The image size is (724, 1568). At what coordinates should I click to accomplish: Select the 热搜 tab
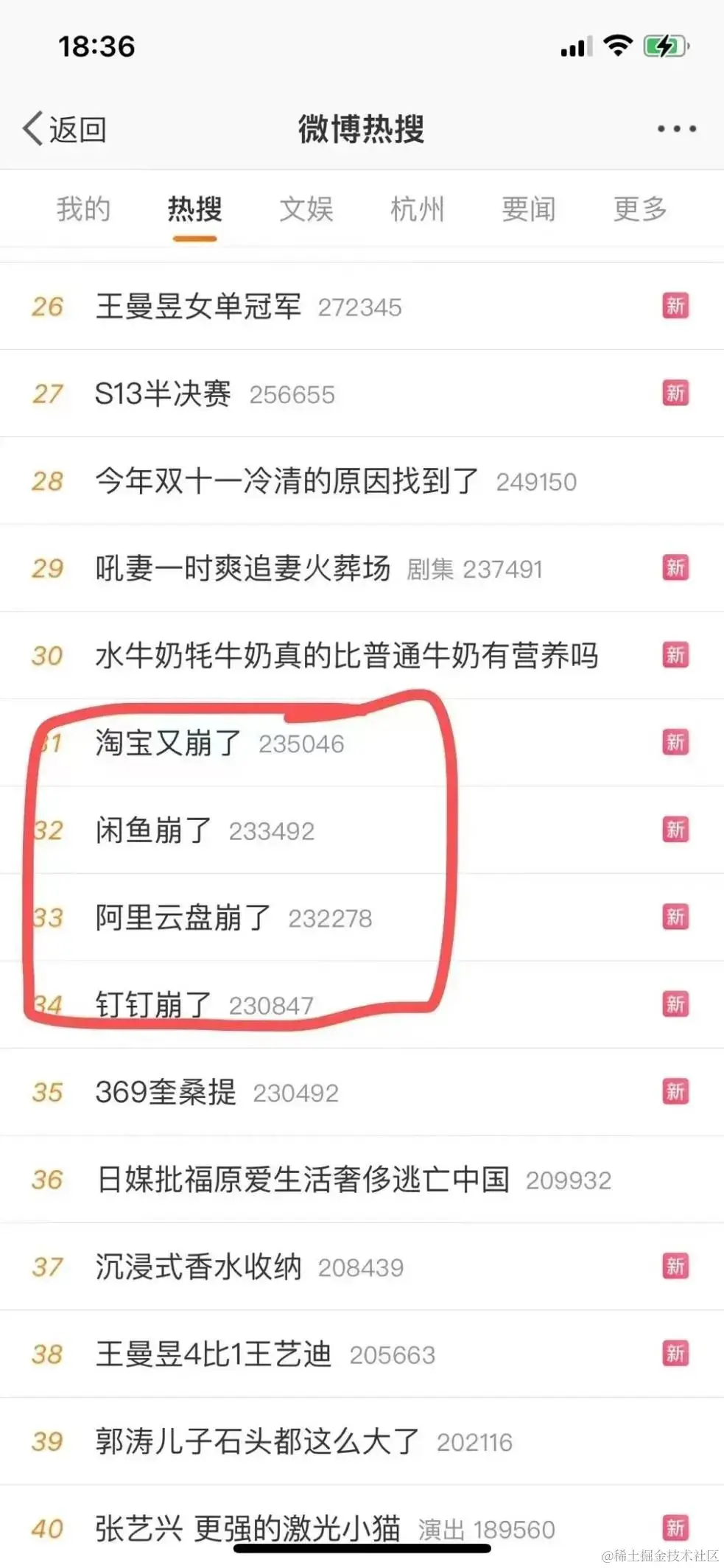[194, 209]
